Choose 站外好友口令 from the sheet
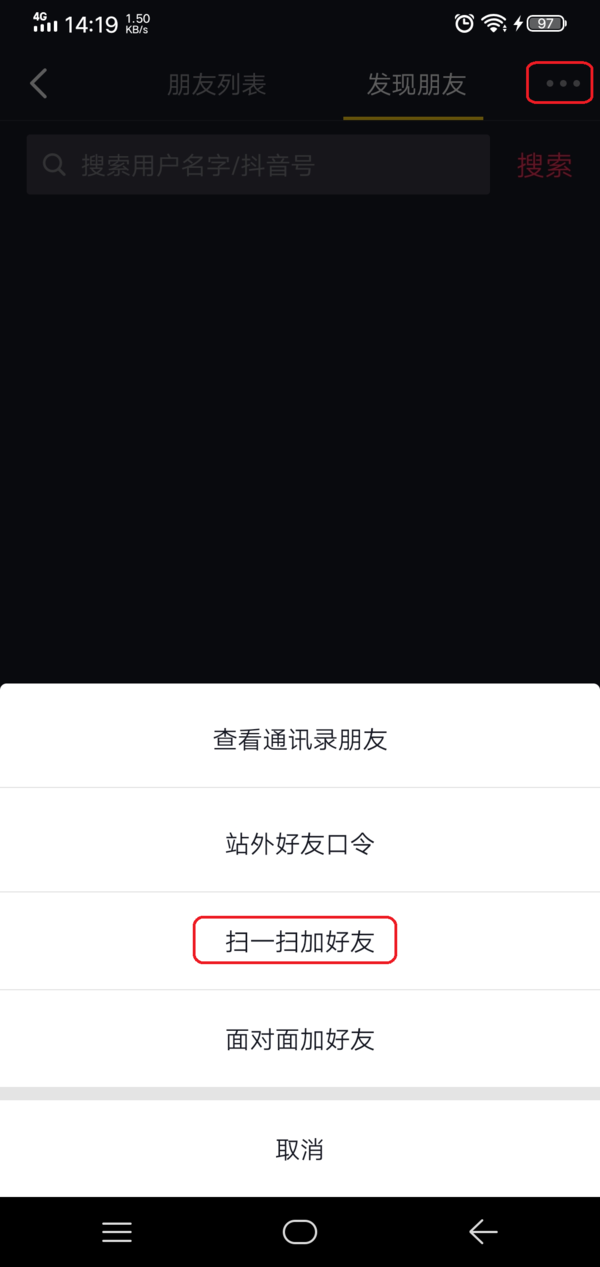This screenshot has width=600, height=1267. coord(300,843)
